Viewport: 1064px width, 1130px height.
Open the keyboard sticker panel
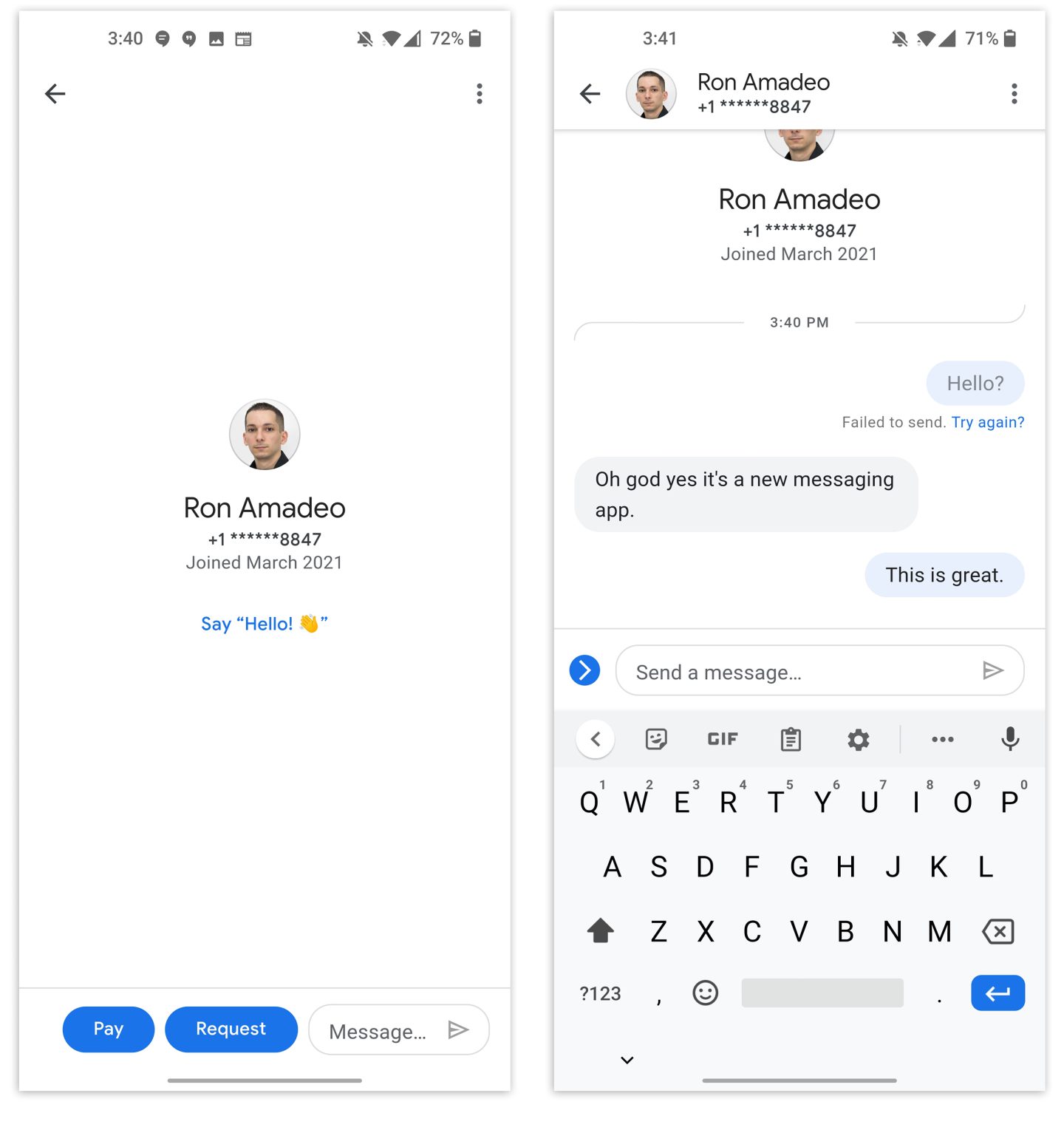point(656,739)
